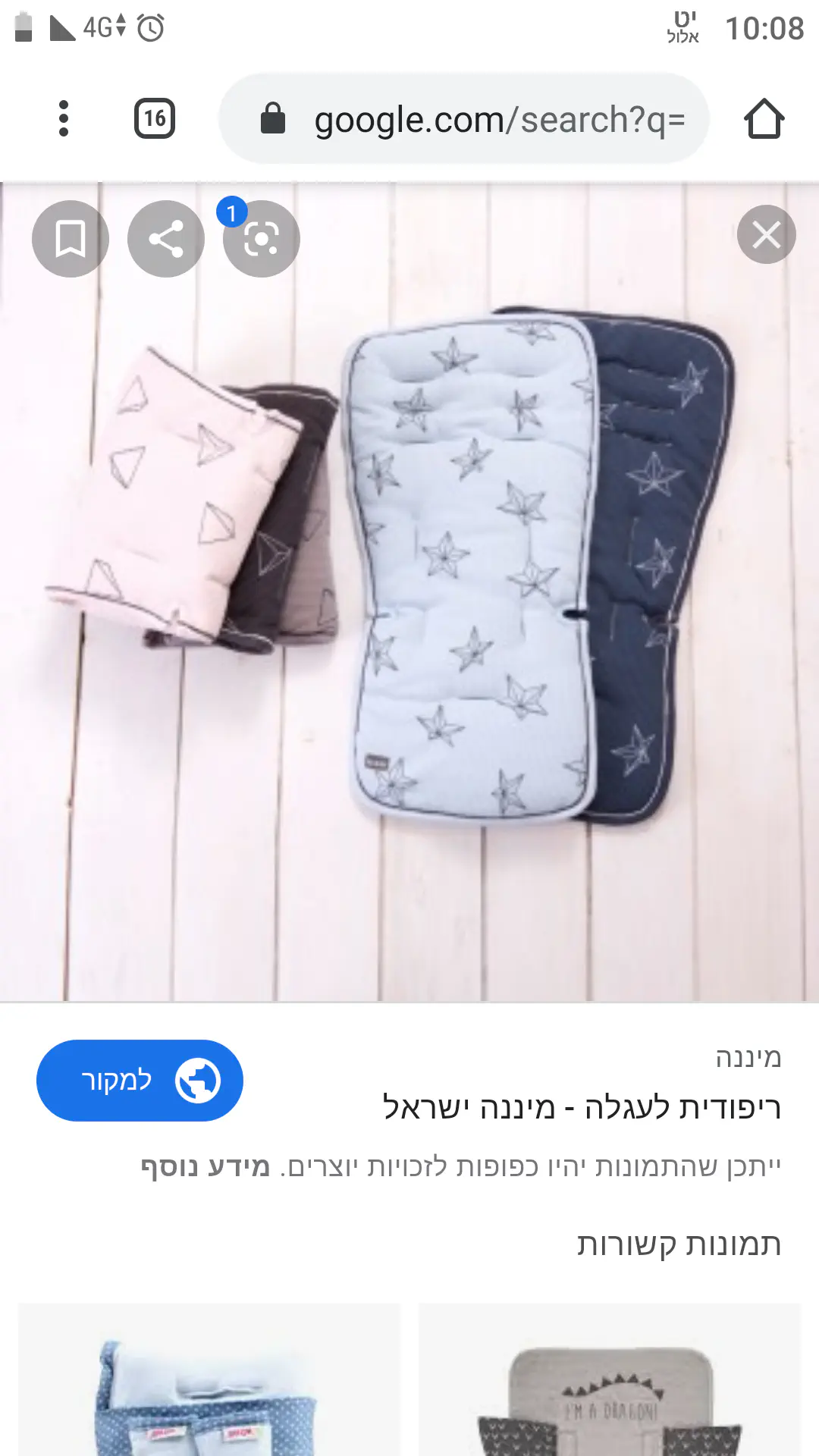Search inside the image with Lens icon
Viewport: 819px width, 1456px height.
pos(262,239)
